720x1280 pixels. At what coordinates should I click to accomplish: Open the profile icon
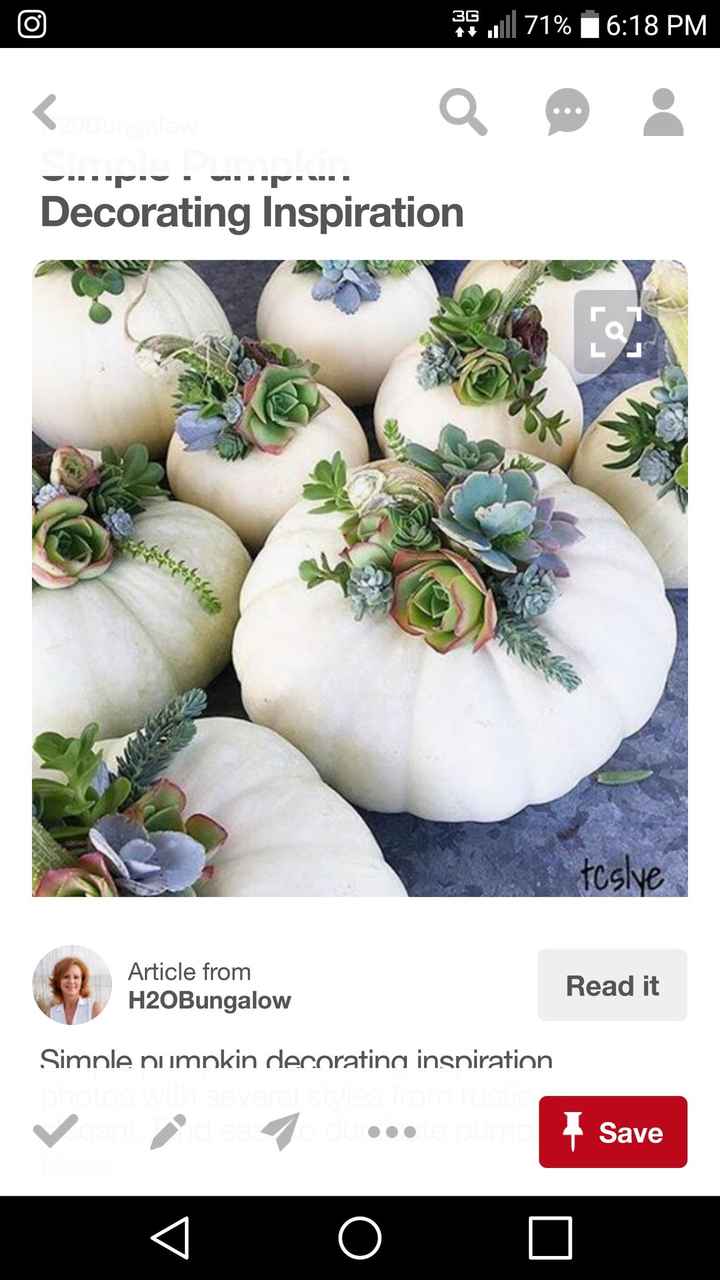coord(663,112)
